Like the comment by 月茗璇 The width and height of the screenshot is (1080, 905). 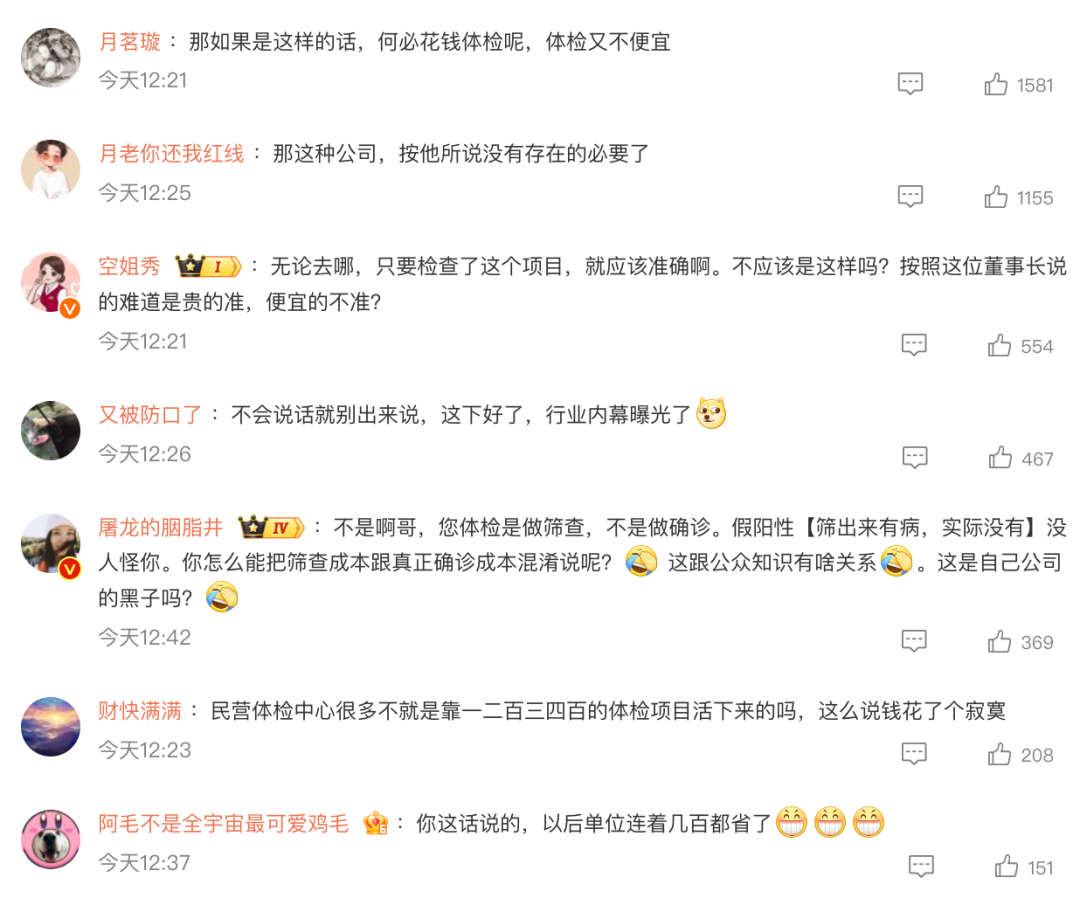[x=995, y=85]
